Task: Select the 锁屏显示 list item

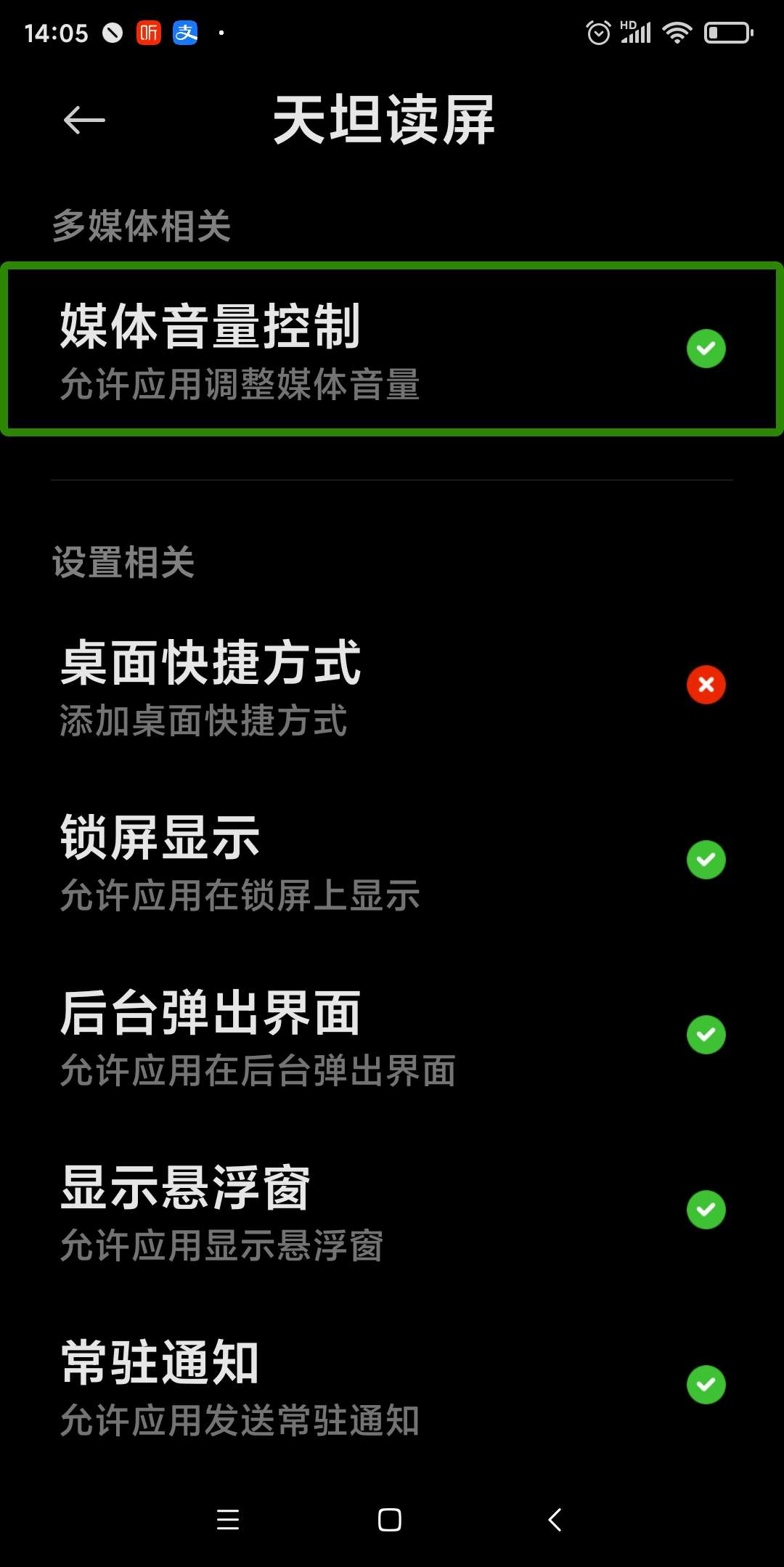Action: (x=290, y=860)
